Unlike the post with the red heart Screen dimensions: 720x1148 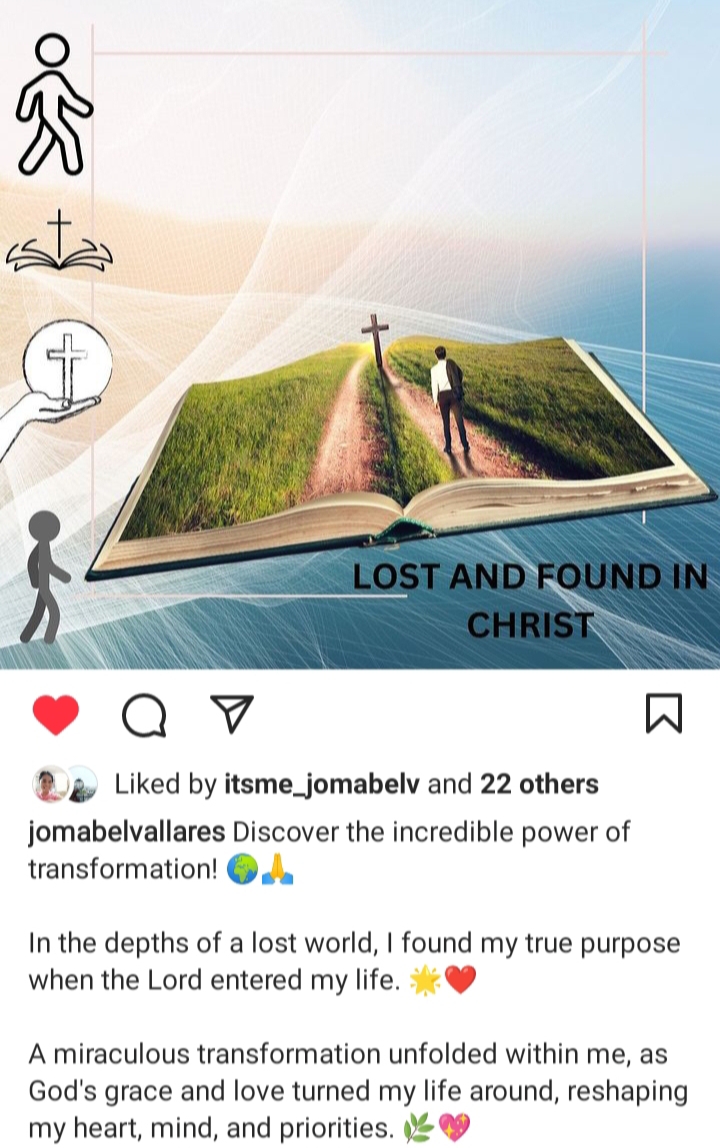56,715
